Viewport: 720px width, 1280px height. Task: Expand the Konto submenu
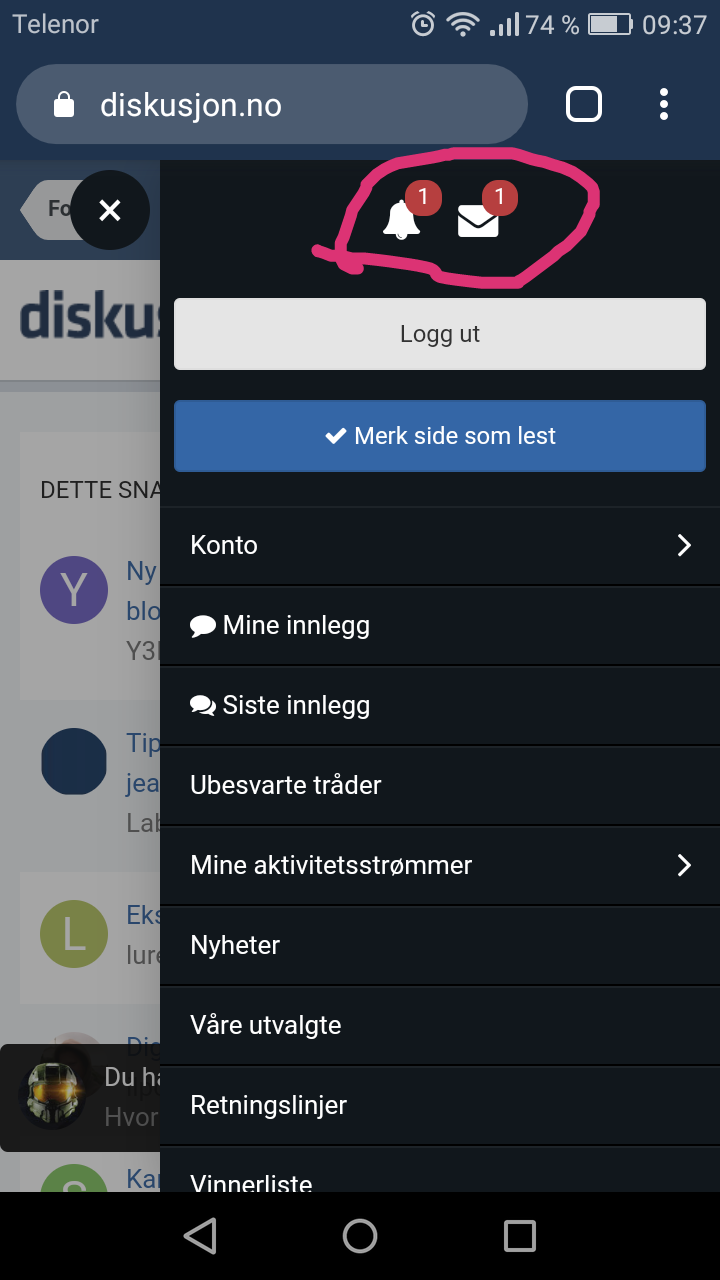(x=440, y=545)
